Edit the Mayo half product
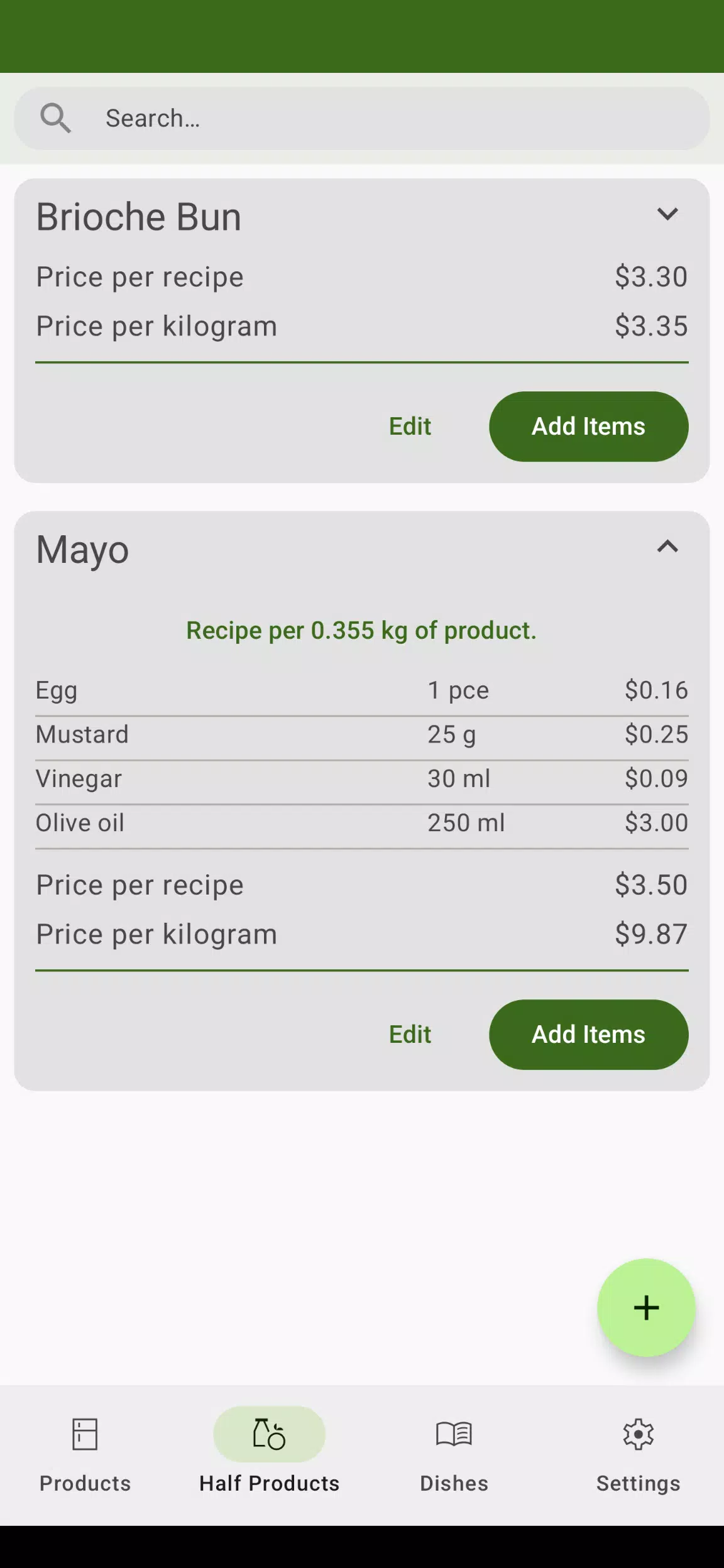The image size is (724, 1568). pyautogui.click(x=410, y=1035)
